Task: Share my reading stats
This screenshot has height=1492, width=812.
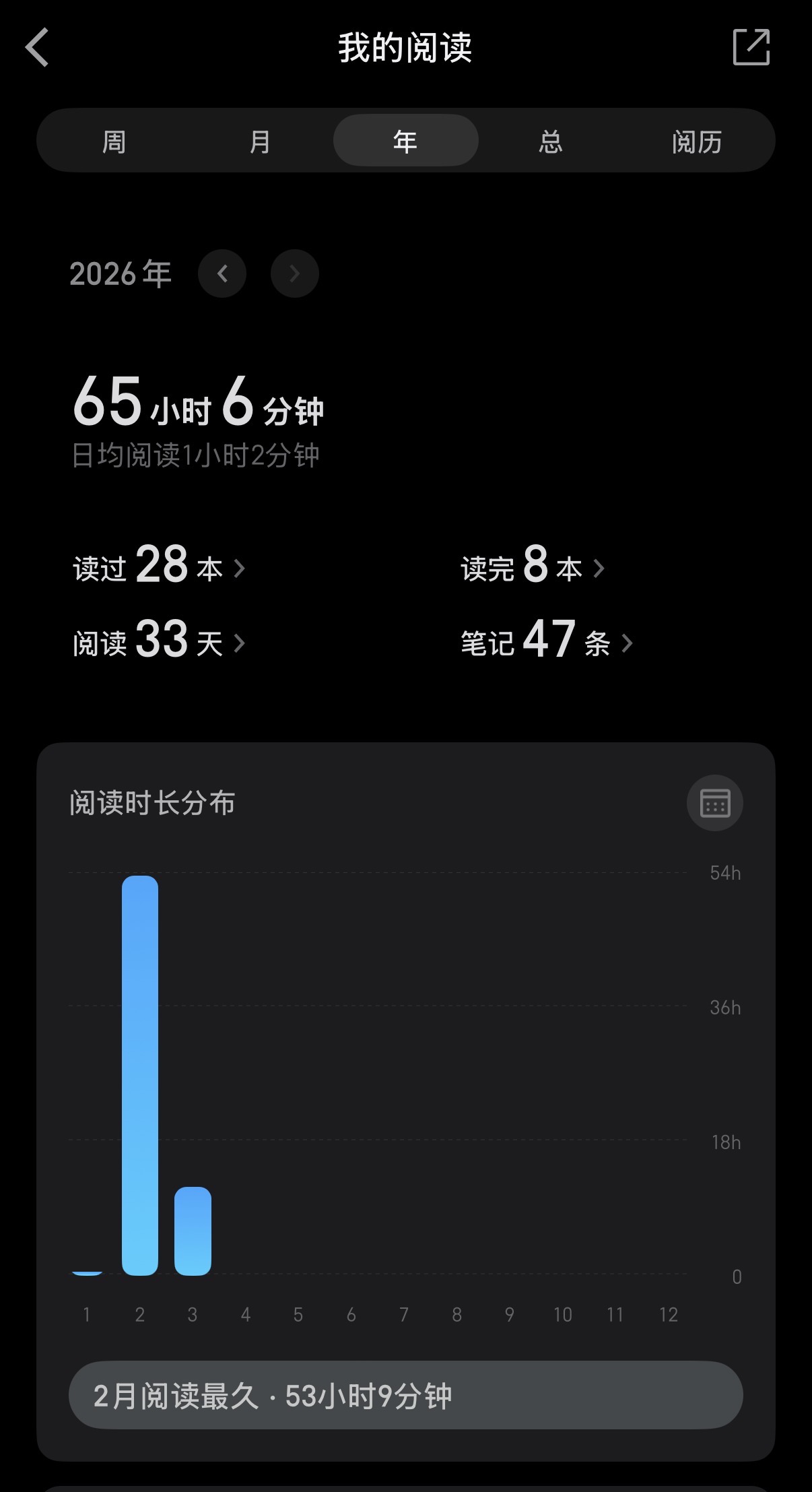Action: pos(751,48)
